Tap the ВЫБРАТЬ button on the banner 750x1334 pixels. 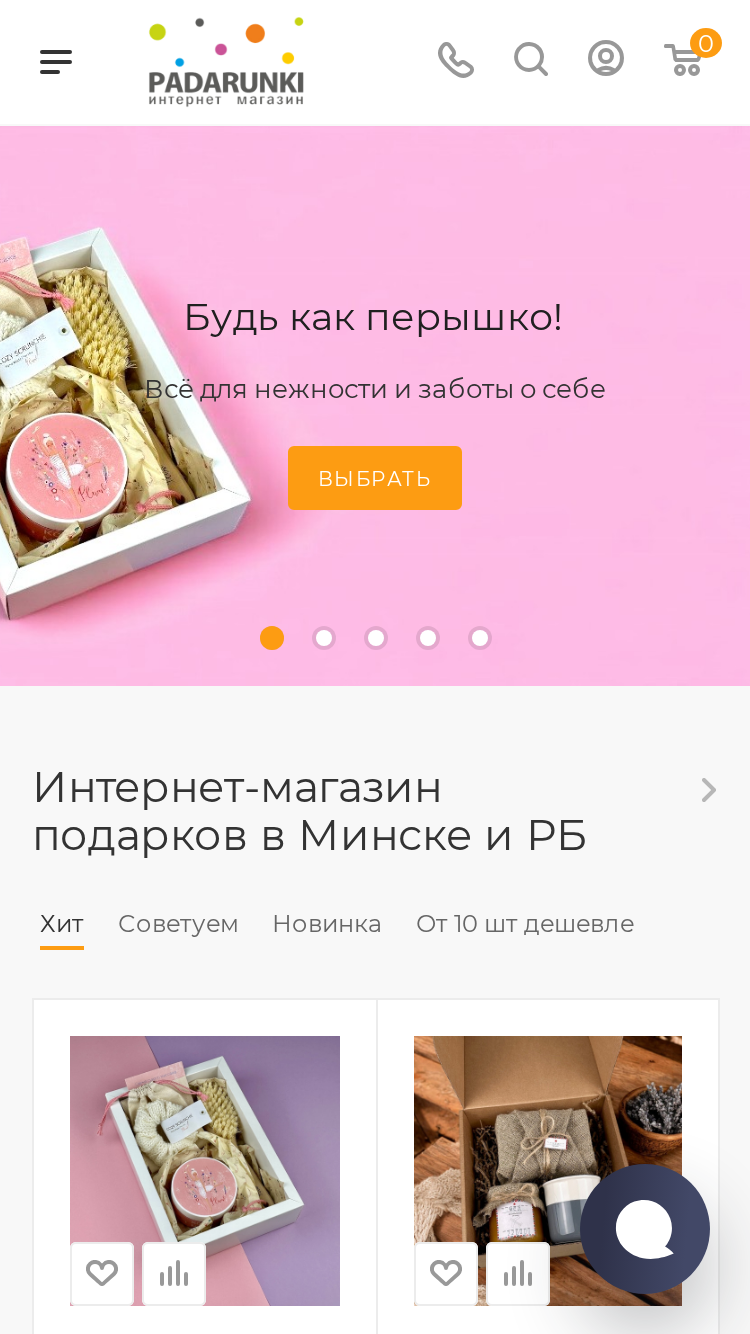[x=375, y=478]
